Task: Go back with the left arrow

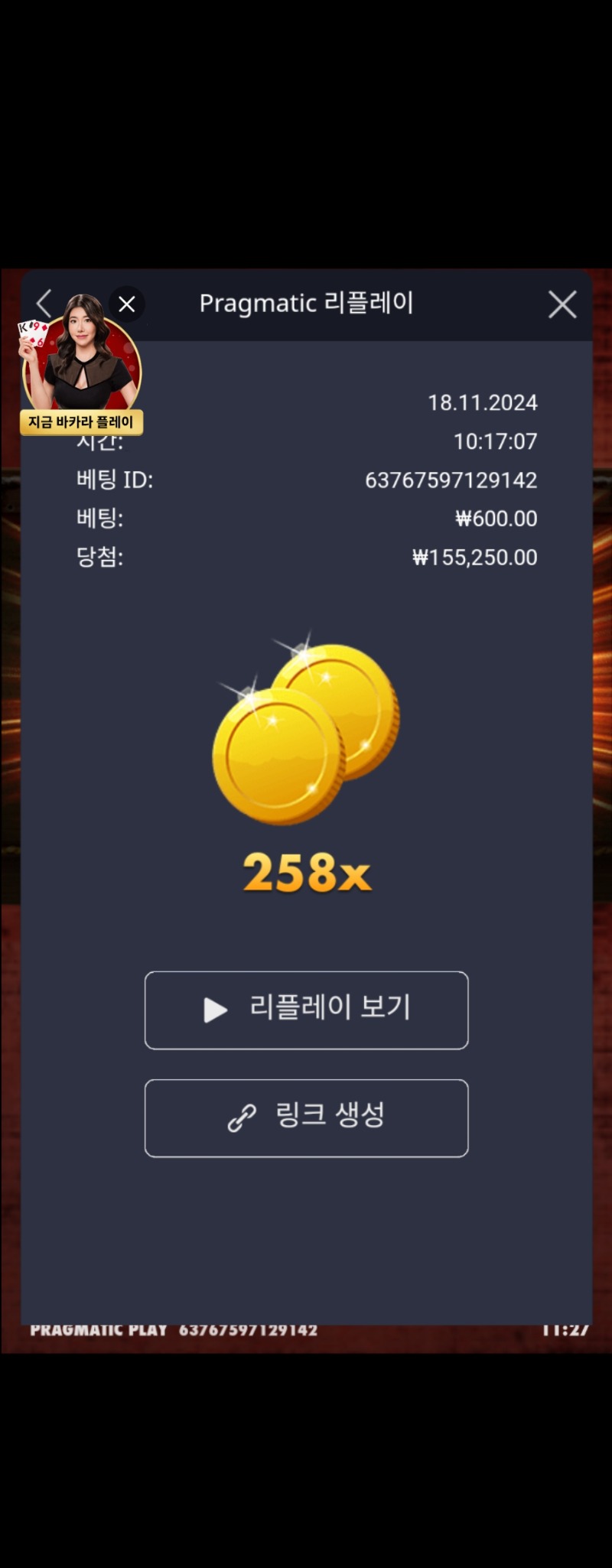Action: [x=44, y=304]
